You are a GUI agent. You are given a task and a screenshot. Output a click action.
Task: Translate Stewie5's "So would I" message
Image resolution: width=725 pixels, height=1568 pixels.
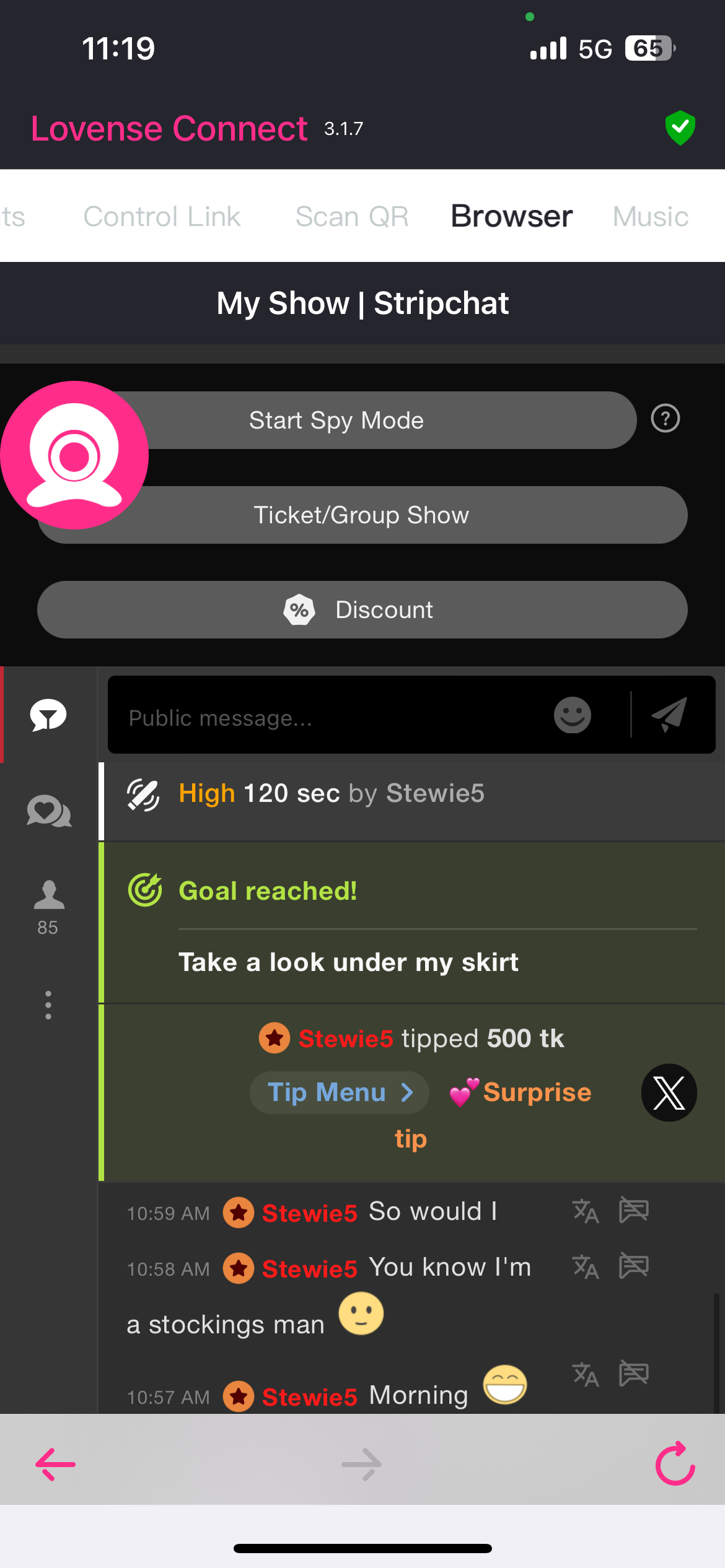585,1211
